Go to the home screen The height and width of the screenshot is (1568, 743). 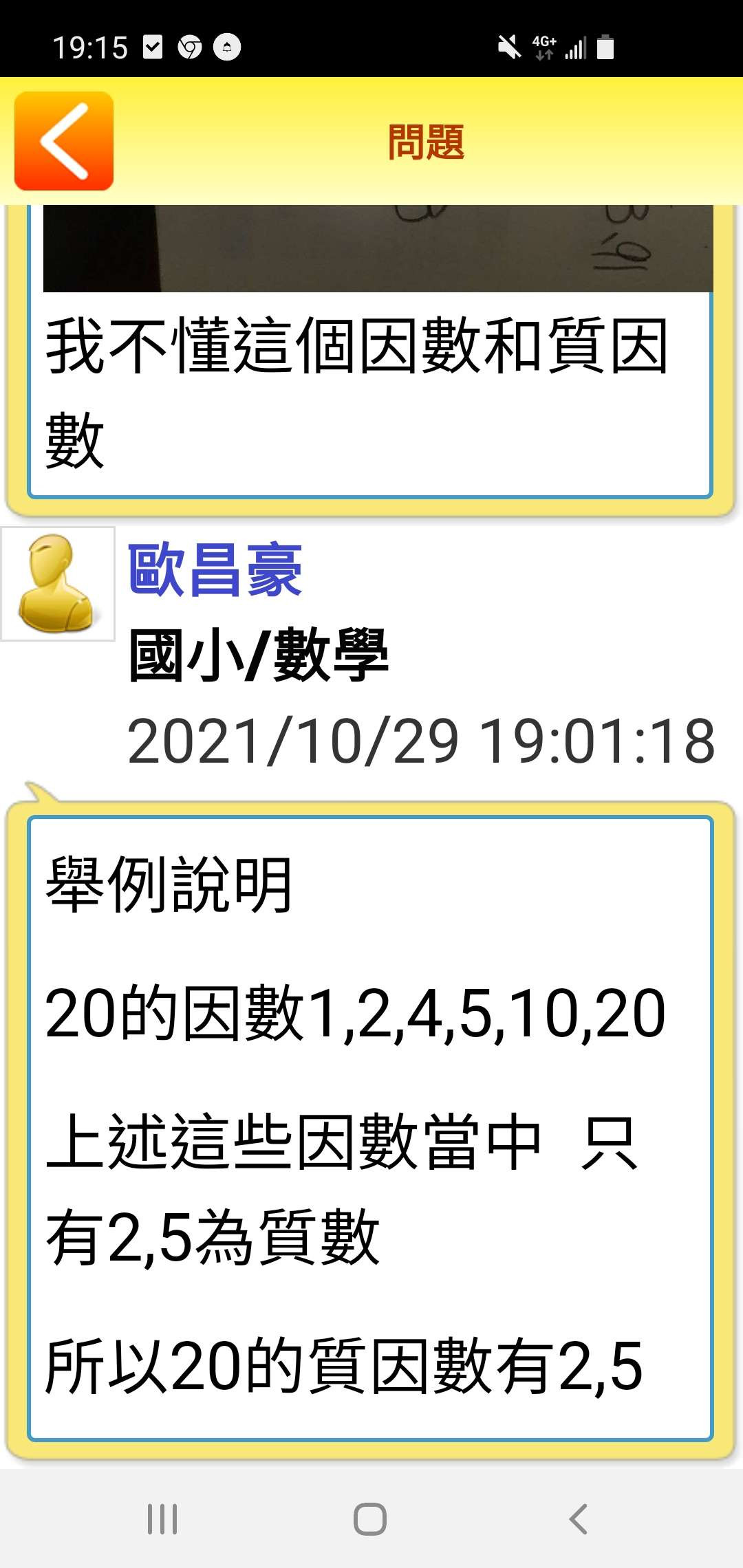click(x=370, y=1518)
